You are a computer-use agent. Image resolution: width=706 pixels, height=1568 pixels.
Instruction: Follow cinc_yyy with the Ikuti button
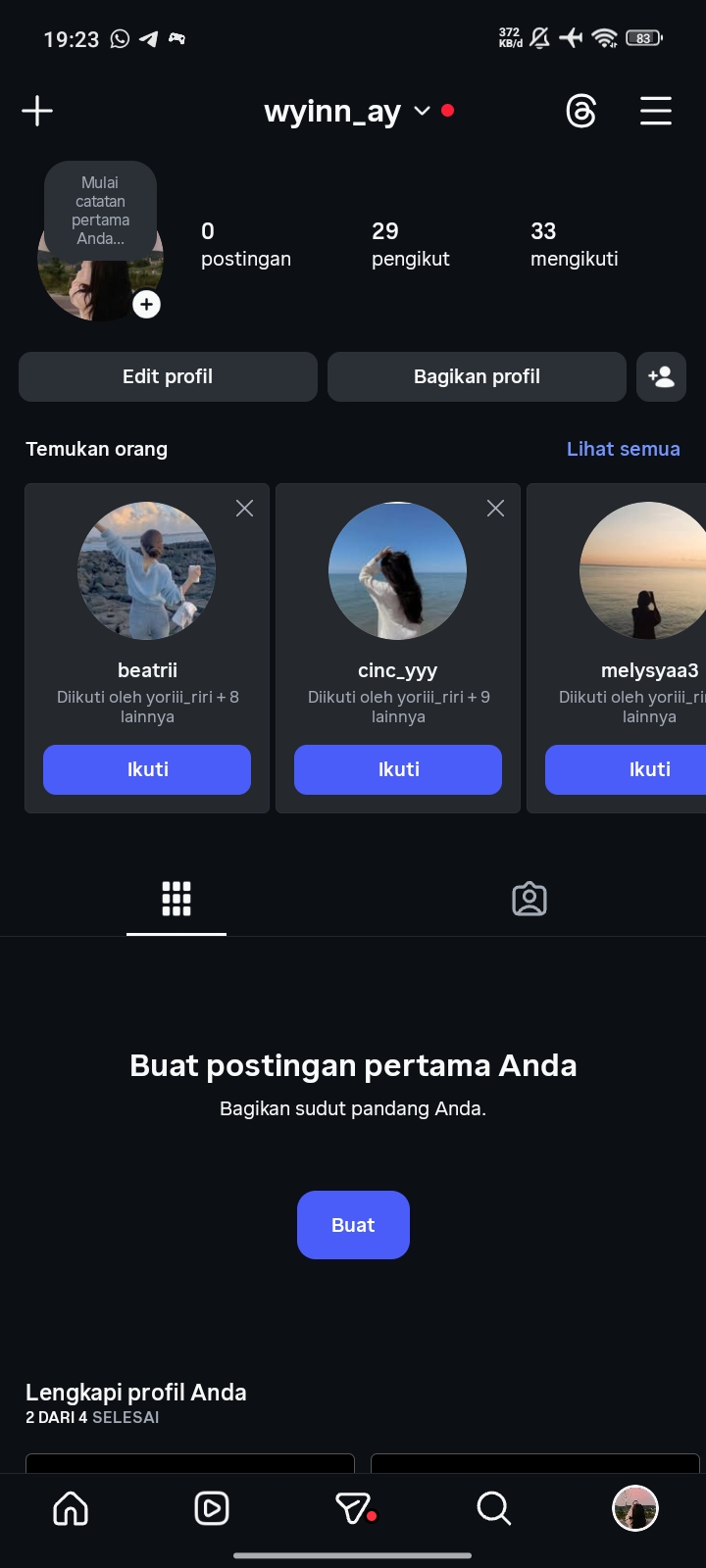coord(398,769)
